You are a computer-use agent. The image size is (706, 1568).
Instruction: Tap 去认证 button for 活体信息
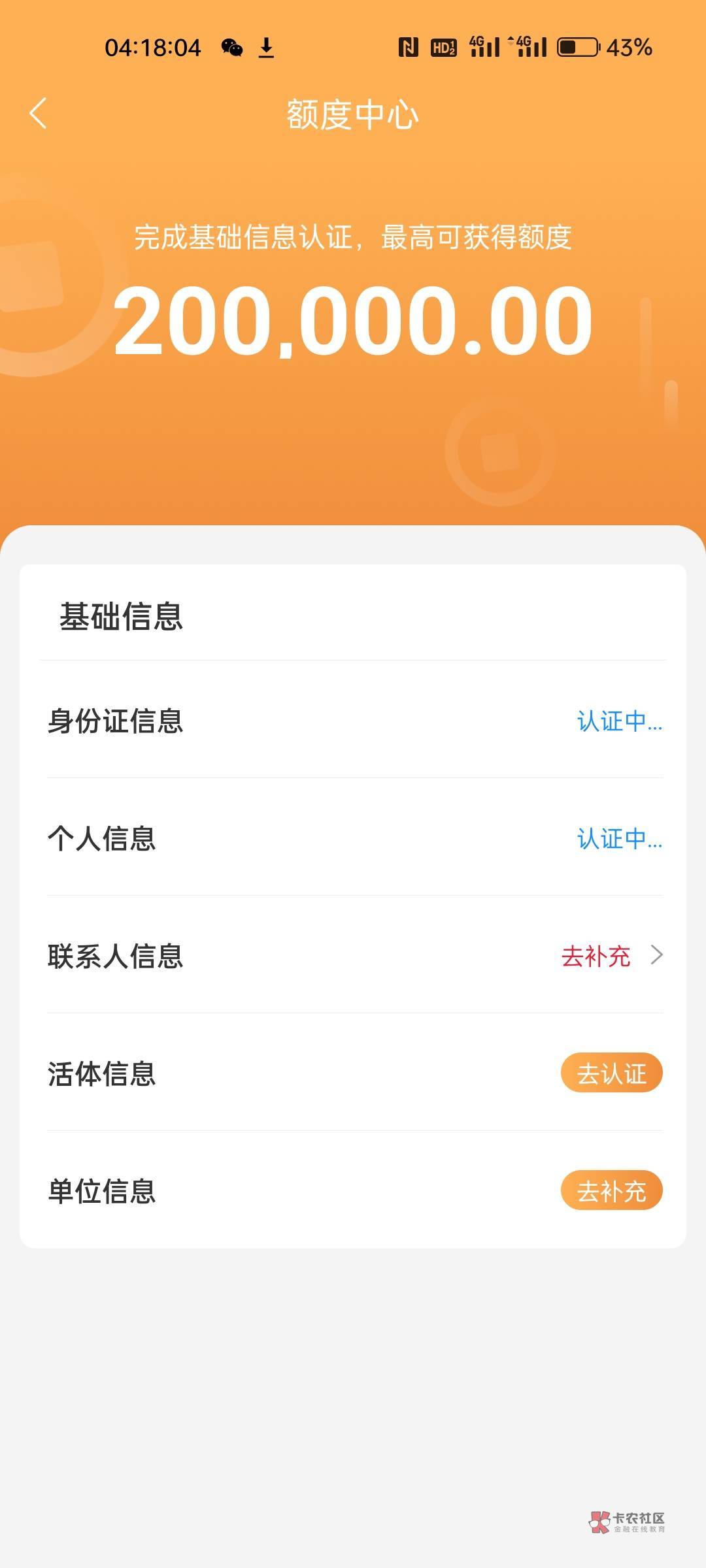point(611,1073)
